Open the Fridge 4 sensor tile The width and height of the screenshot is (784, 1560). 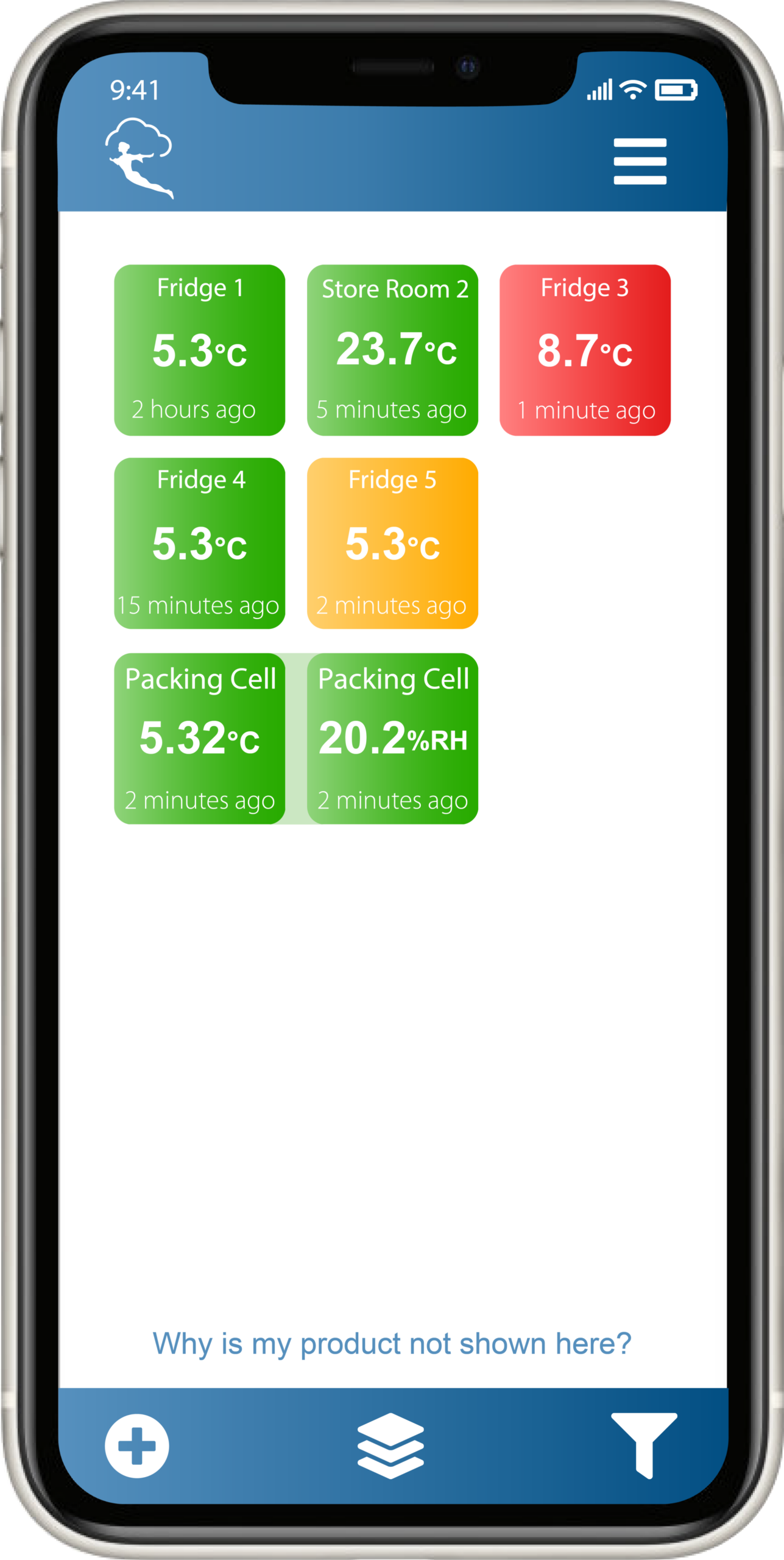(199, 543)
